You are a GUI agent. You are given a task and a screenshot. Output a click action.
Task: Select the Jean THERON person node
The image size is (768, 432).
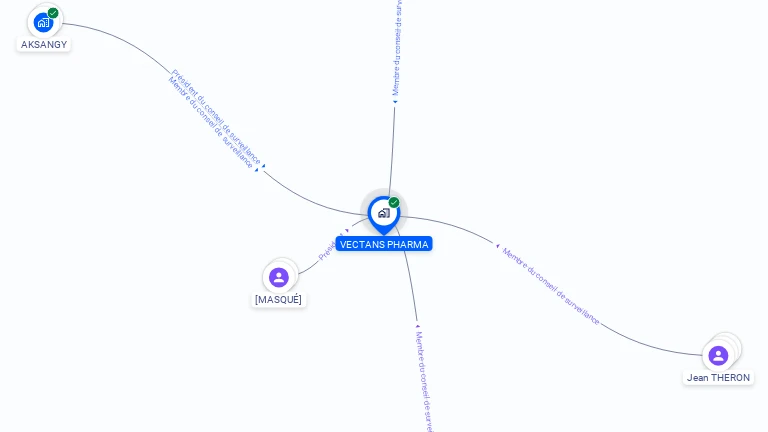coord(718,355)
